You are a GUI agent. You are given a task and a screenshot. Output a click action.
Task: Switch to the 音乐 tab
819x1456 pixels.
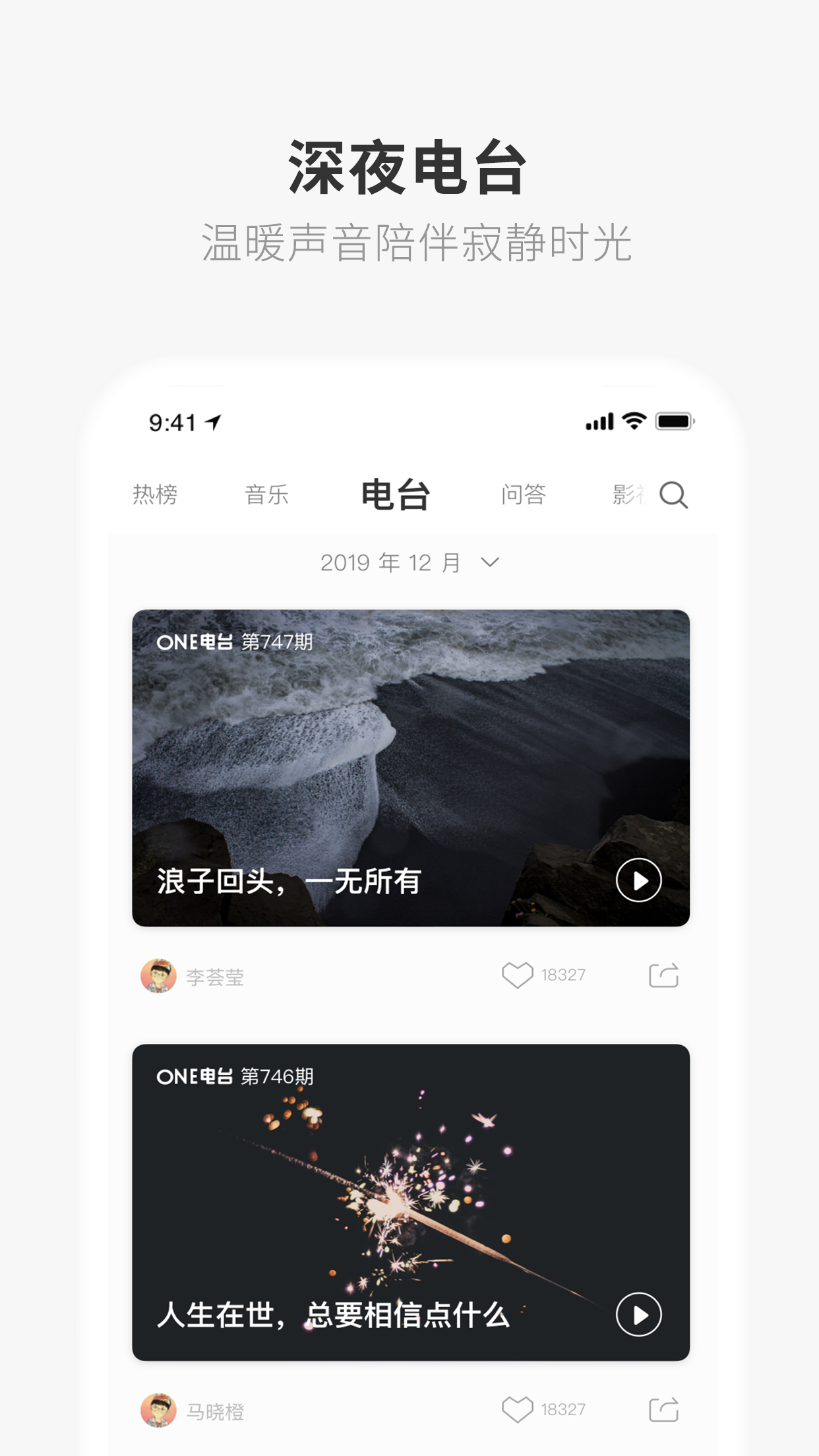(x=268, y=496)
